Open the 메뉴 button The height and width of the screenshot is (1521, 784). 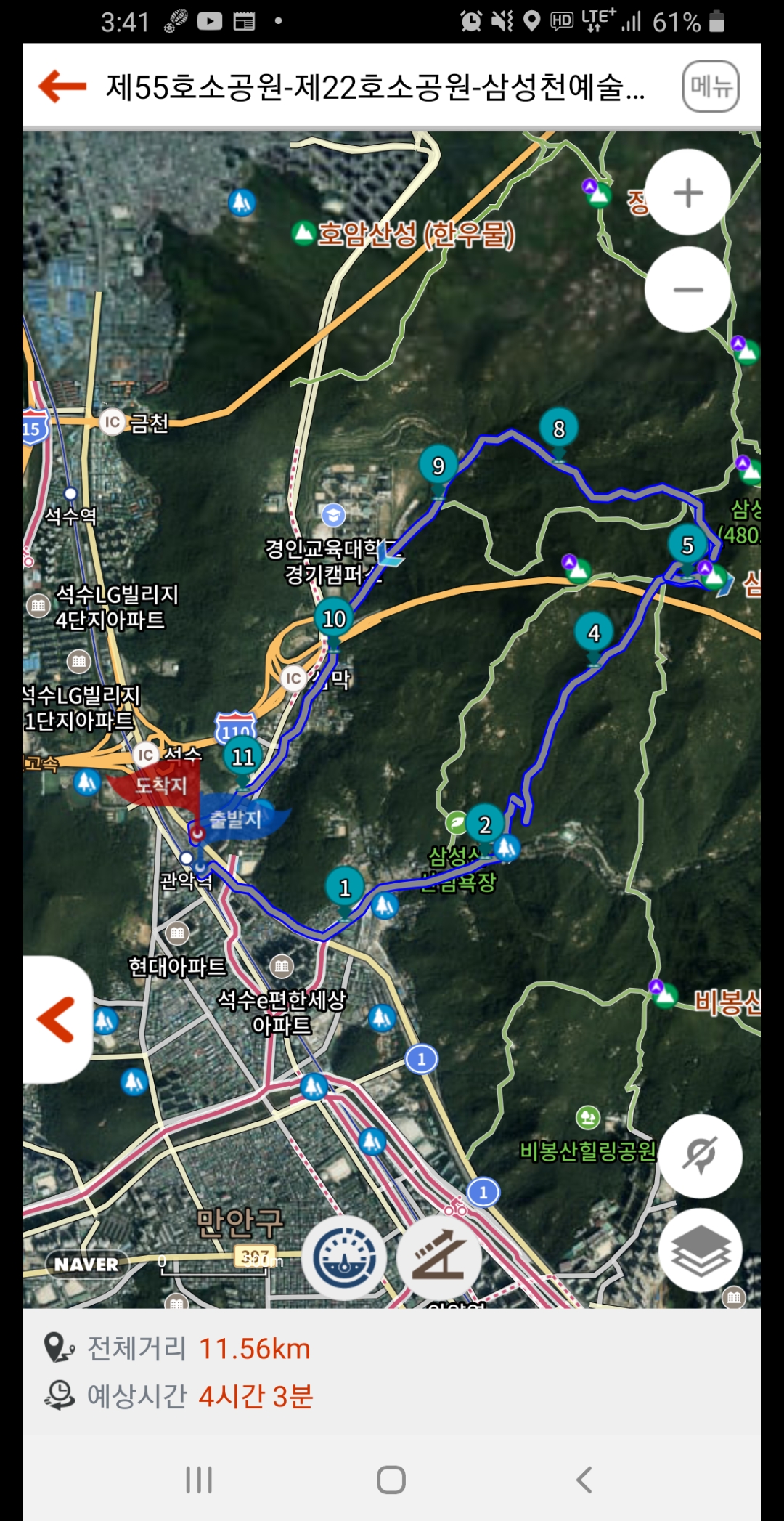point(711,86)
